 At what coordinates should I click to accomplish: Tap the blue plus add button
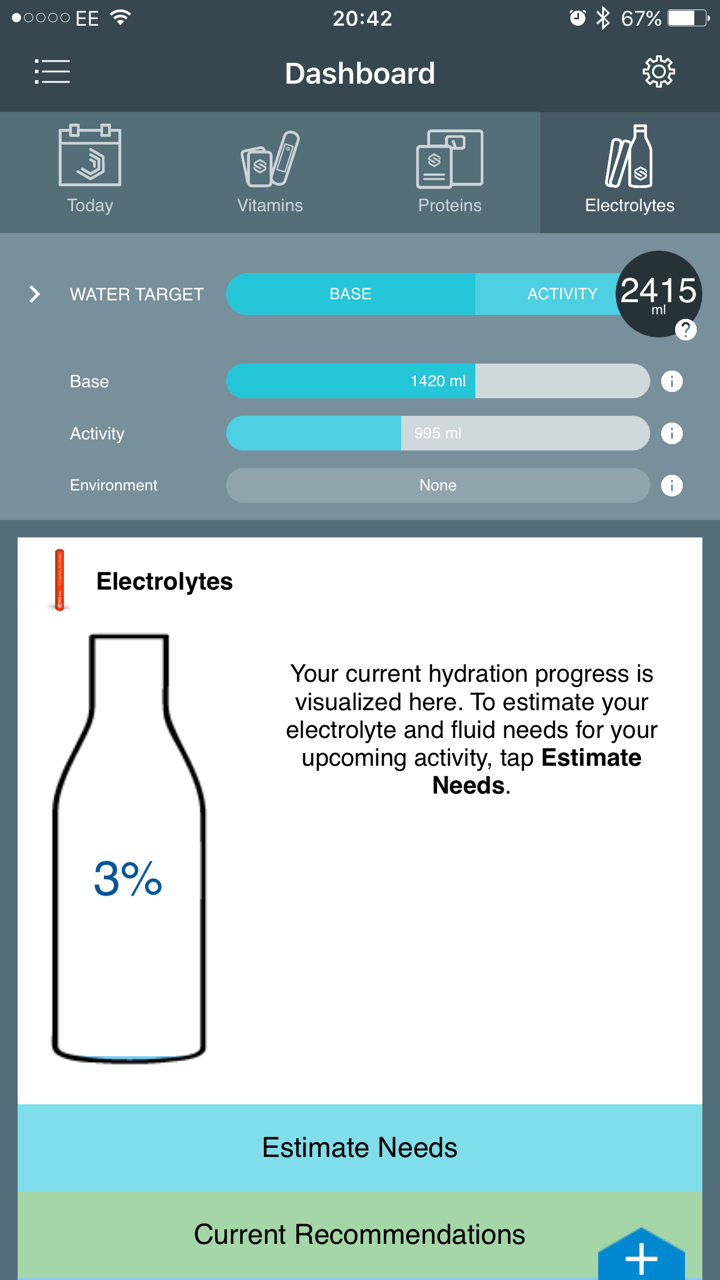click(641, 1257)
